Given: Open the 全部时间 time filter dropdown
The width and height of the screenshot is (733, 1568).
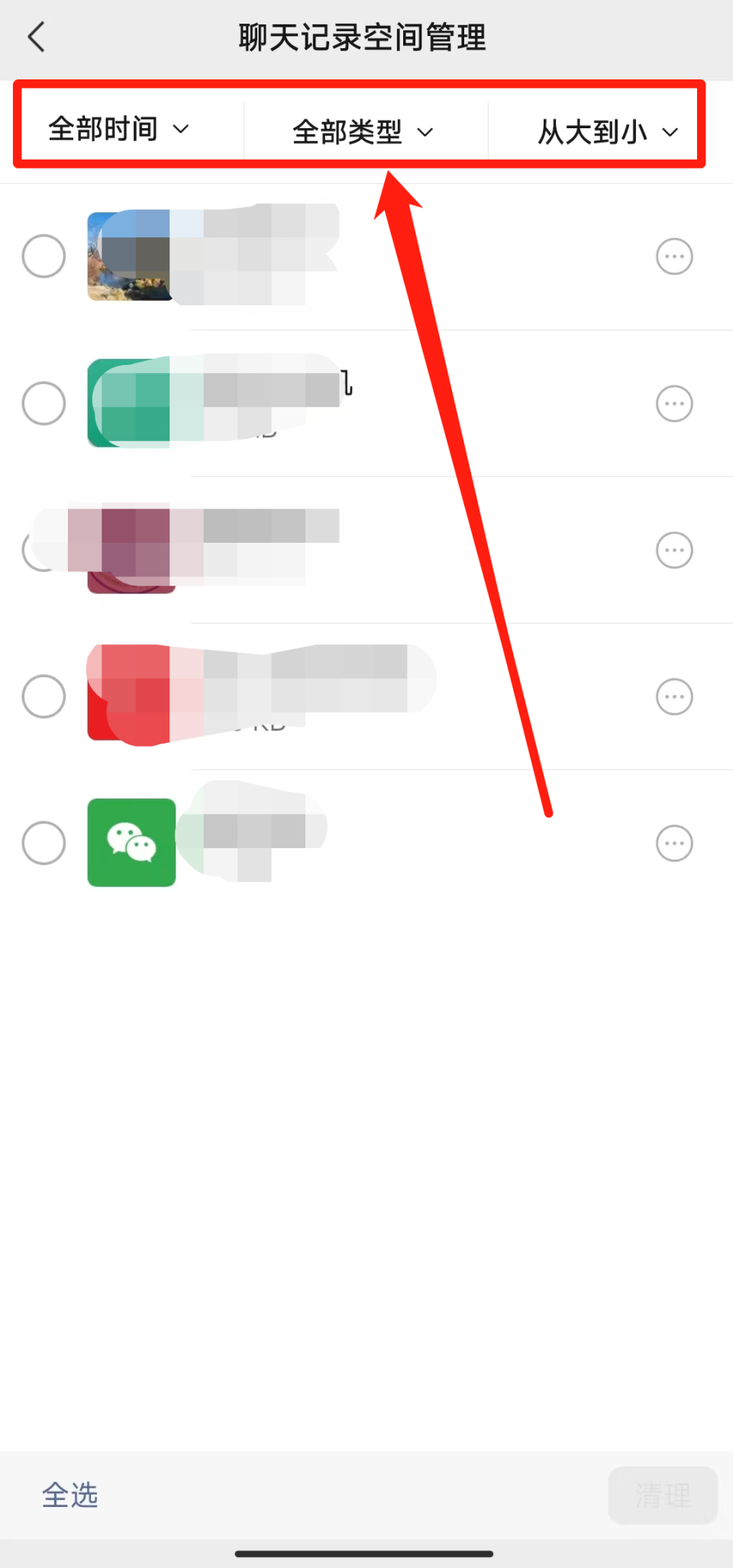Looking at the screenshot, I should 118,129.
